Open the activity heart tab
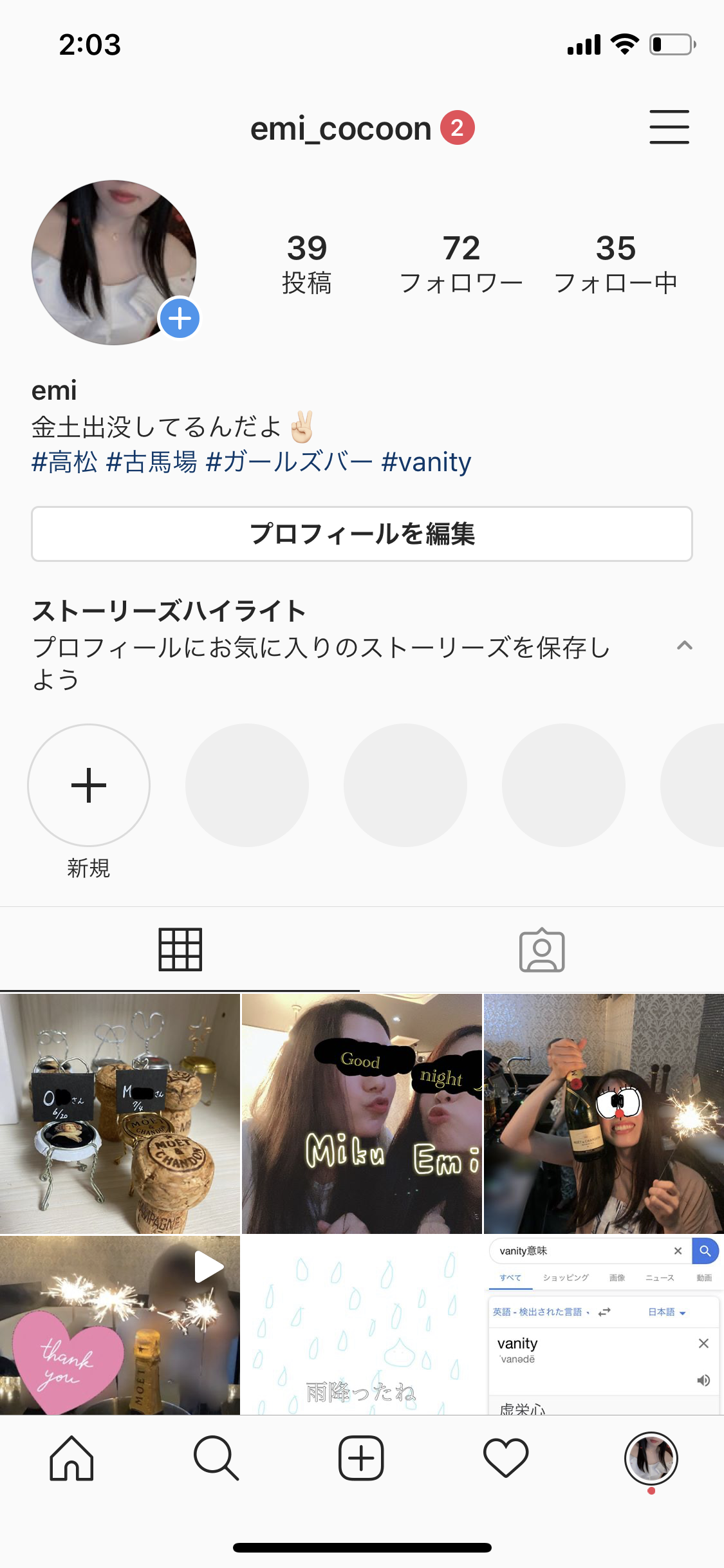The width and height of the screenshot is (724, 1568). 506,1458
